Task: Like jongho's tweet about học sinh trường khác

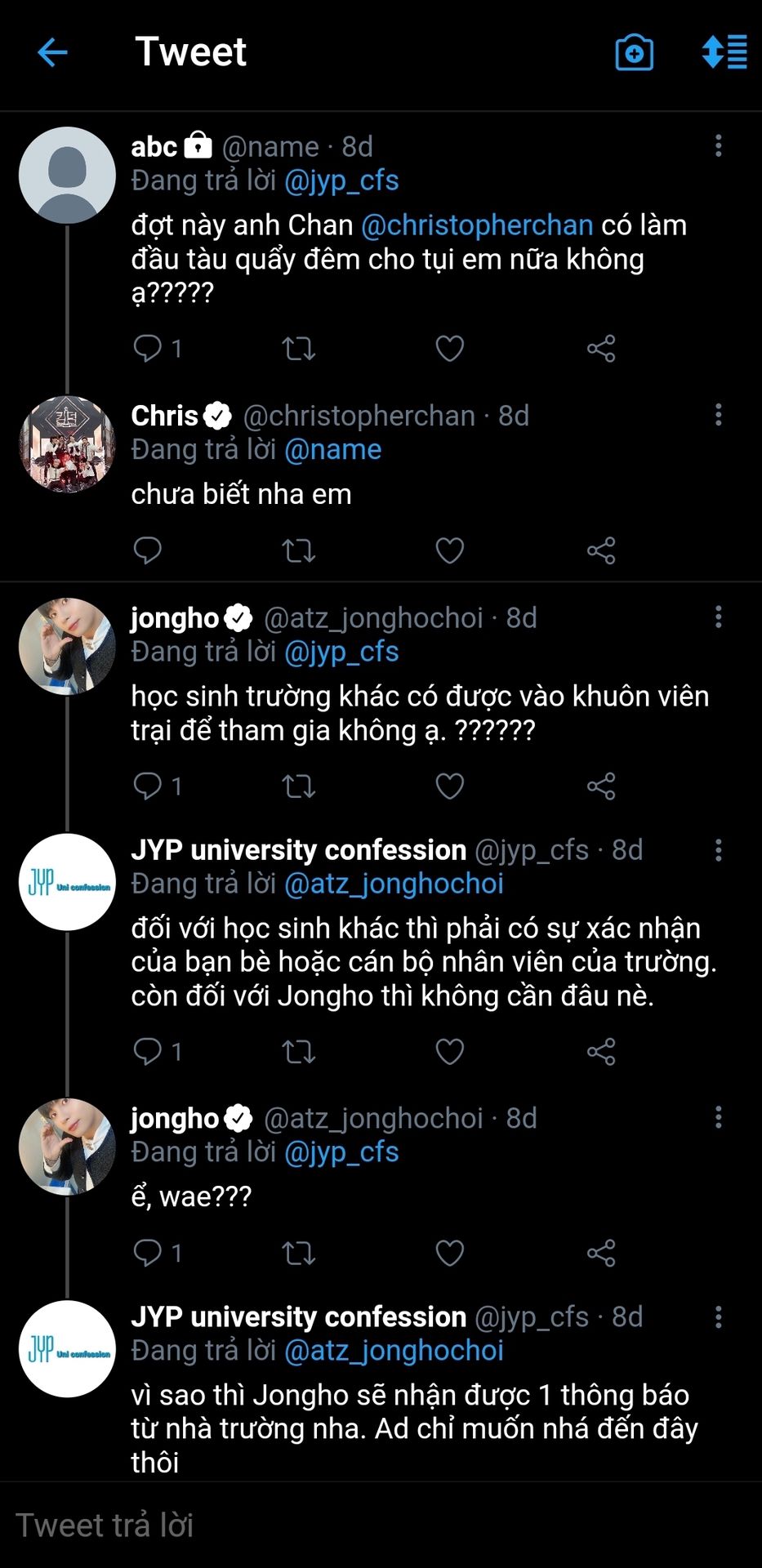Action: tap(449, 786)
